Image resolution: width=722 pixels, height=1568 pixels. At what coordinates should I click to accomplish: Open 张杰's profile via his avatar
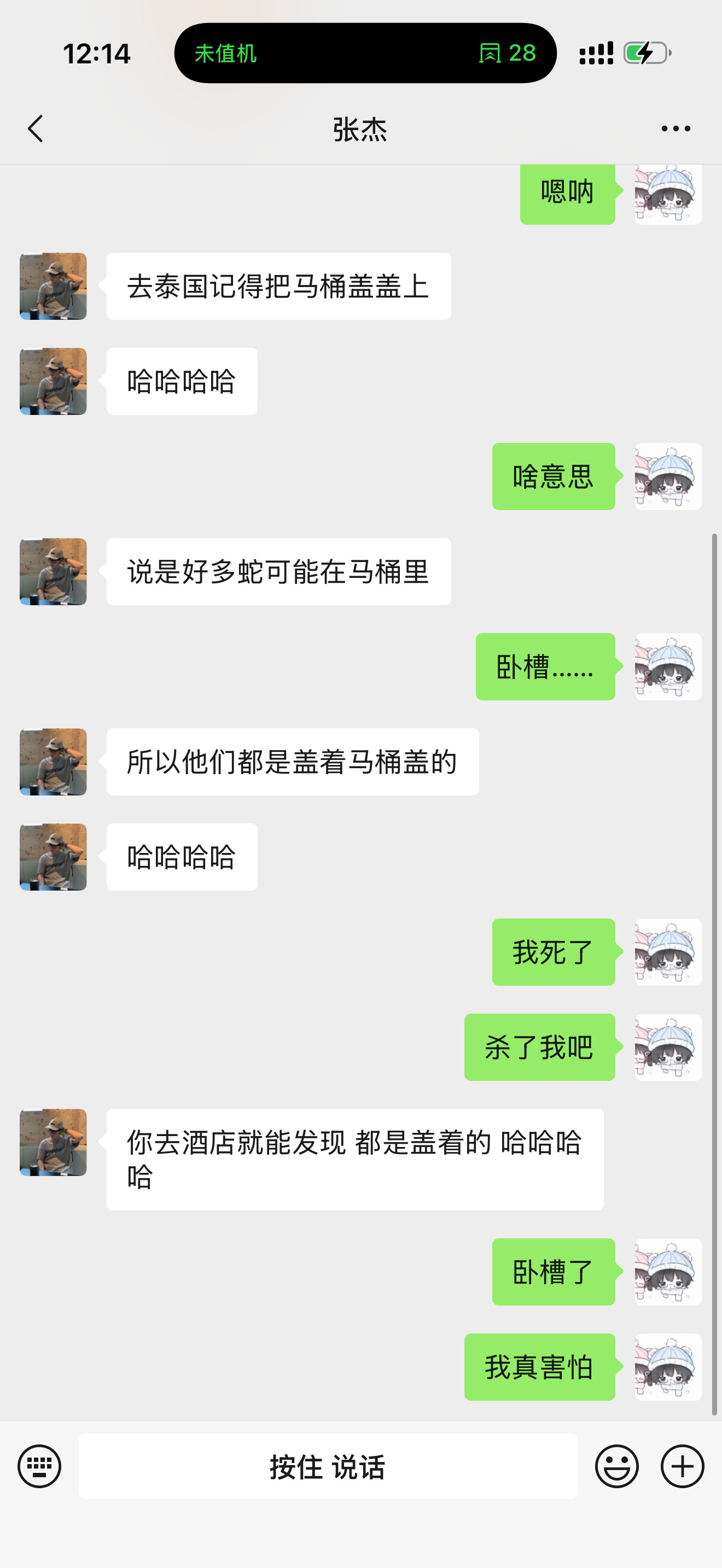(54, 285)
